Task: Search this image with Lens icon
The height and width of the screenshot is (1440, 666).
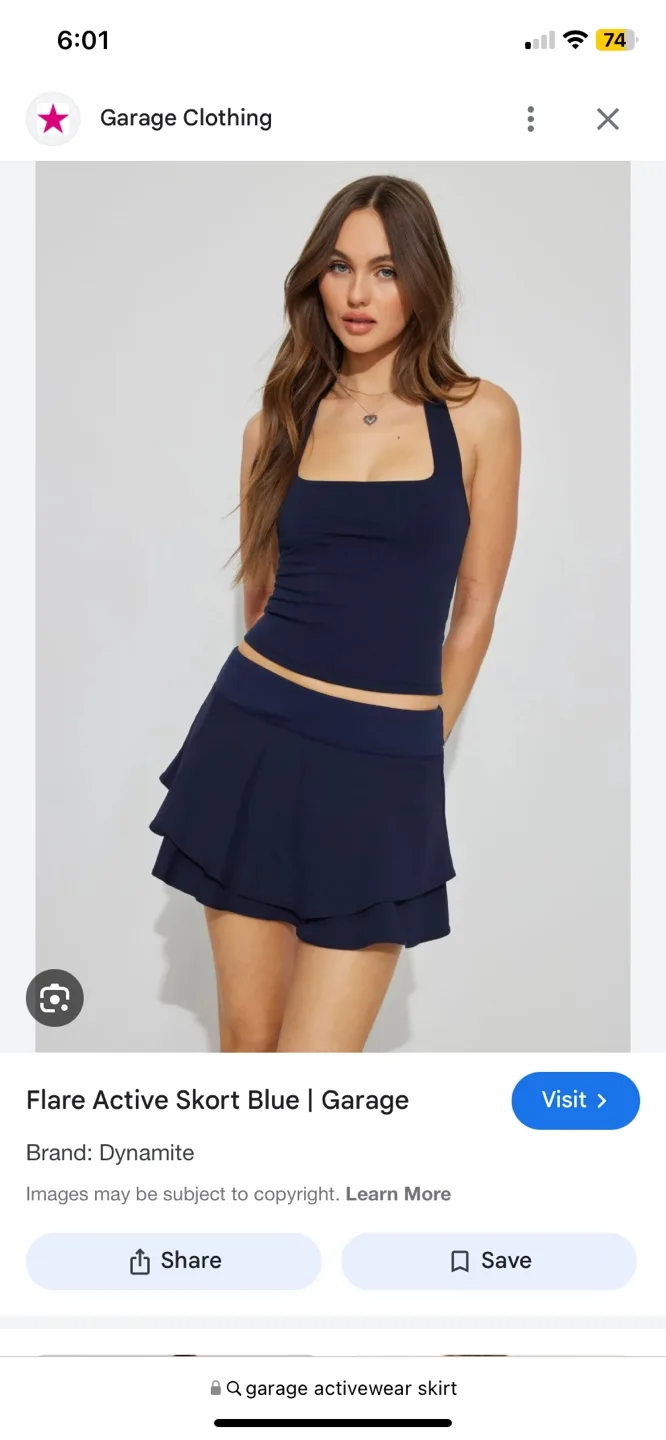Action: click(54, 998)
